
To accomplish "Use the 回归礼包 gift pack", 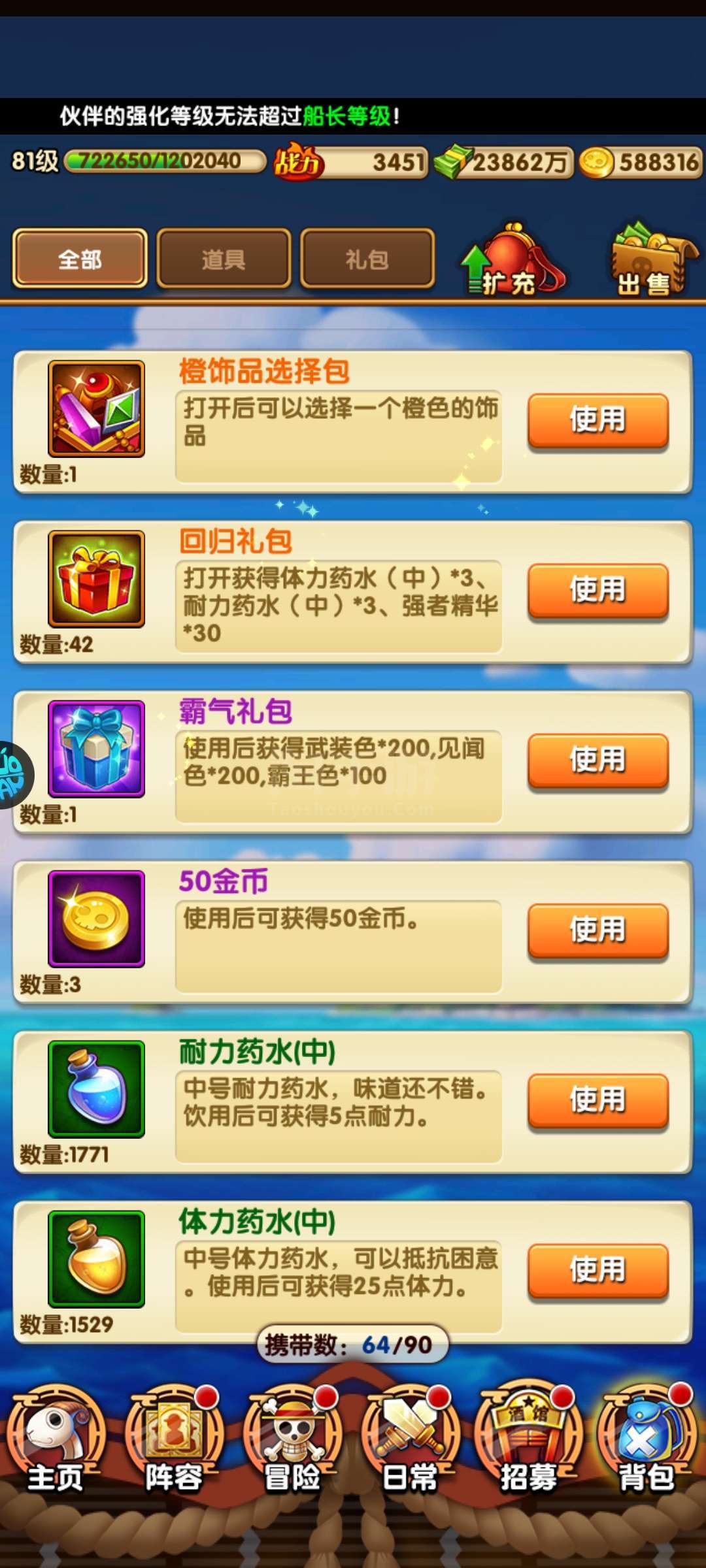I will pos(598,590).
